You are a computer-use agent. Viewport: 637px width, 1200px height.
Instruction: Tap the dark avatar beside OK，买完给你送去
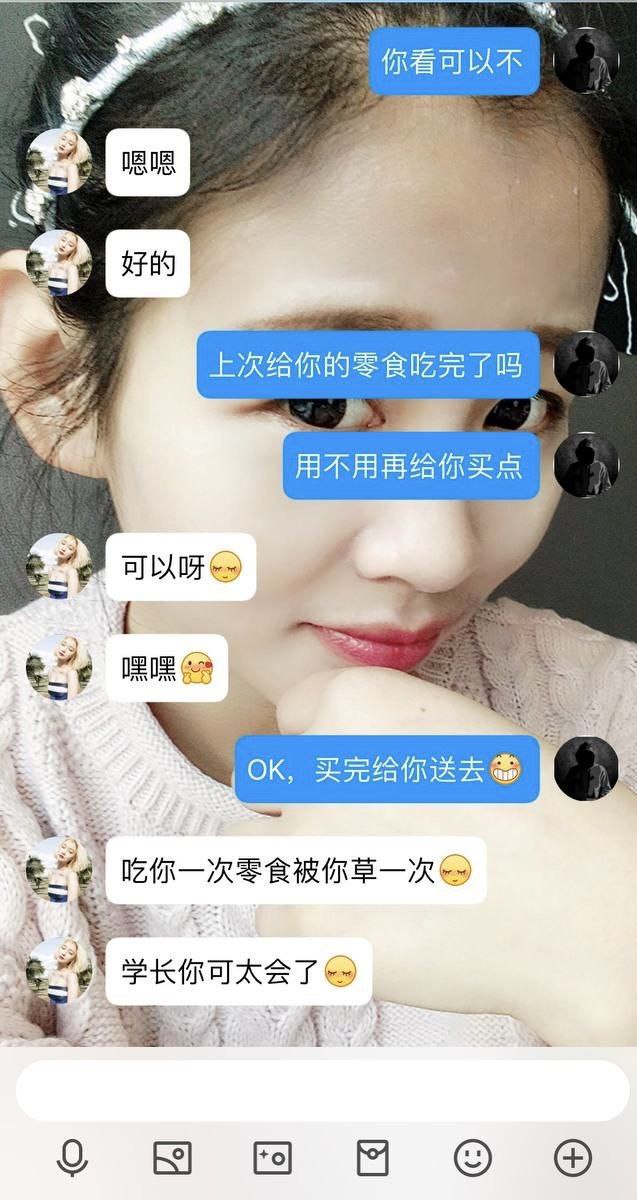point(586,768)
